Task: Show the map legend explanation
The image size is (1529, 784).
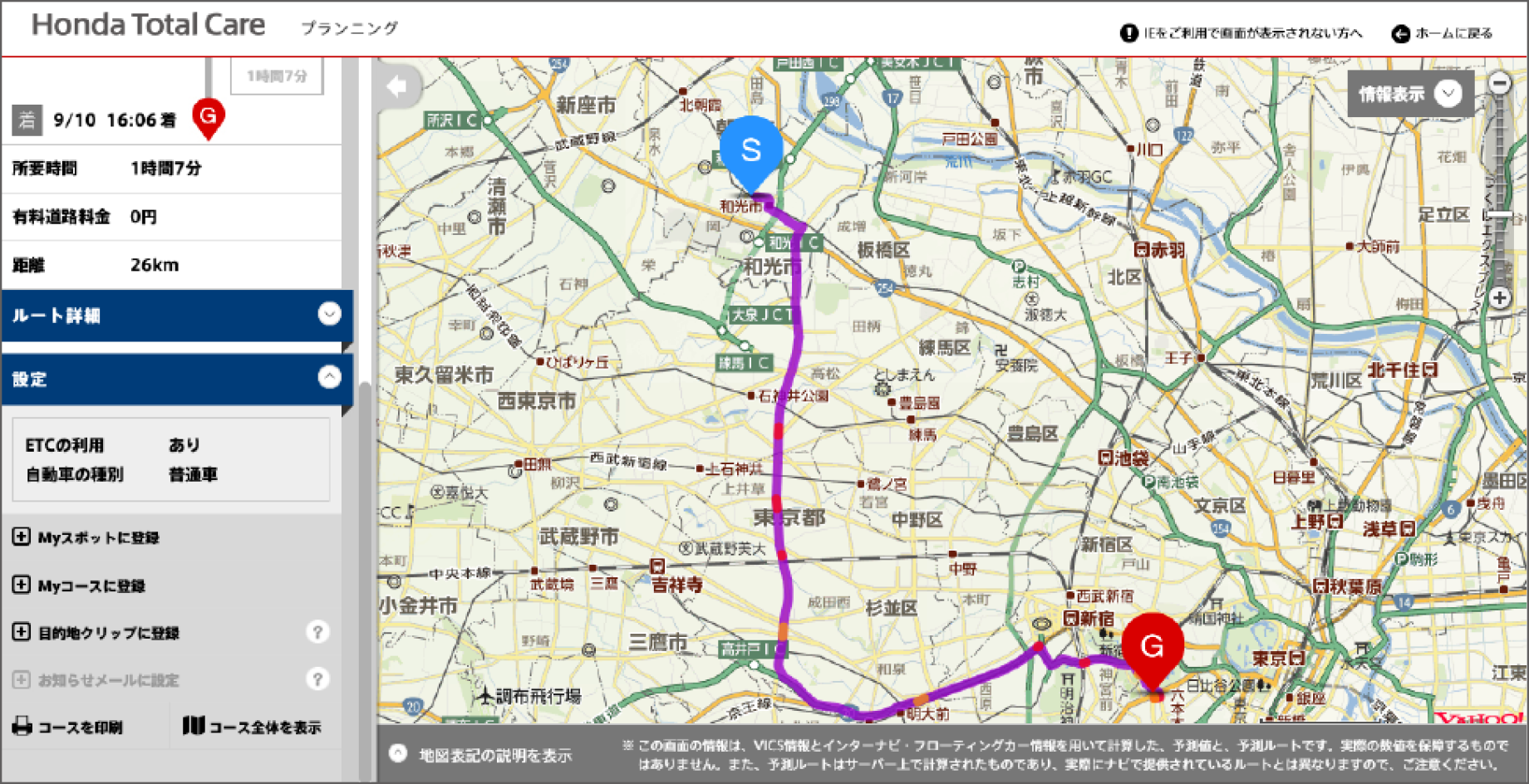Action: (482, 754)
